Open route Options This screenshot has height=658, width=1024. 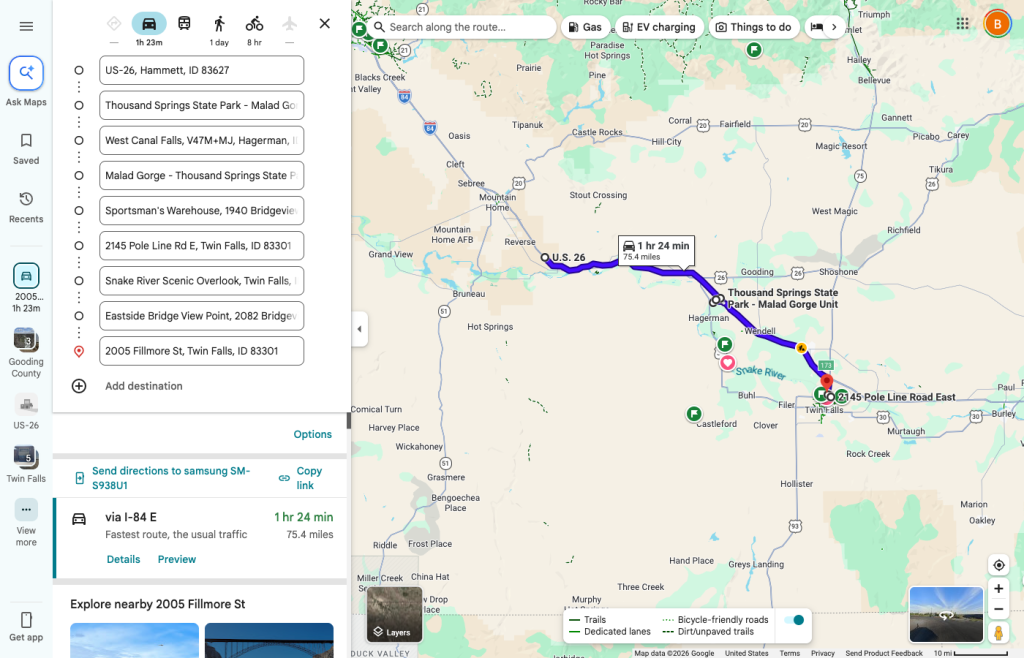point(312,434)
